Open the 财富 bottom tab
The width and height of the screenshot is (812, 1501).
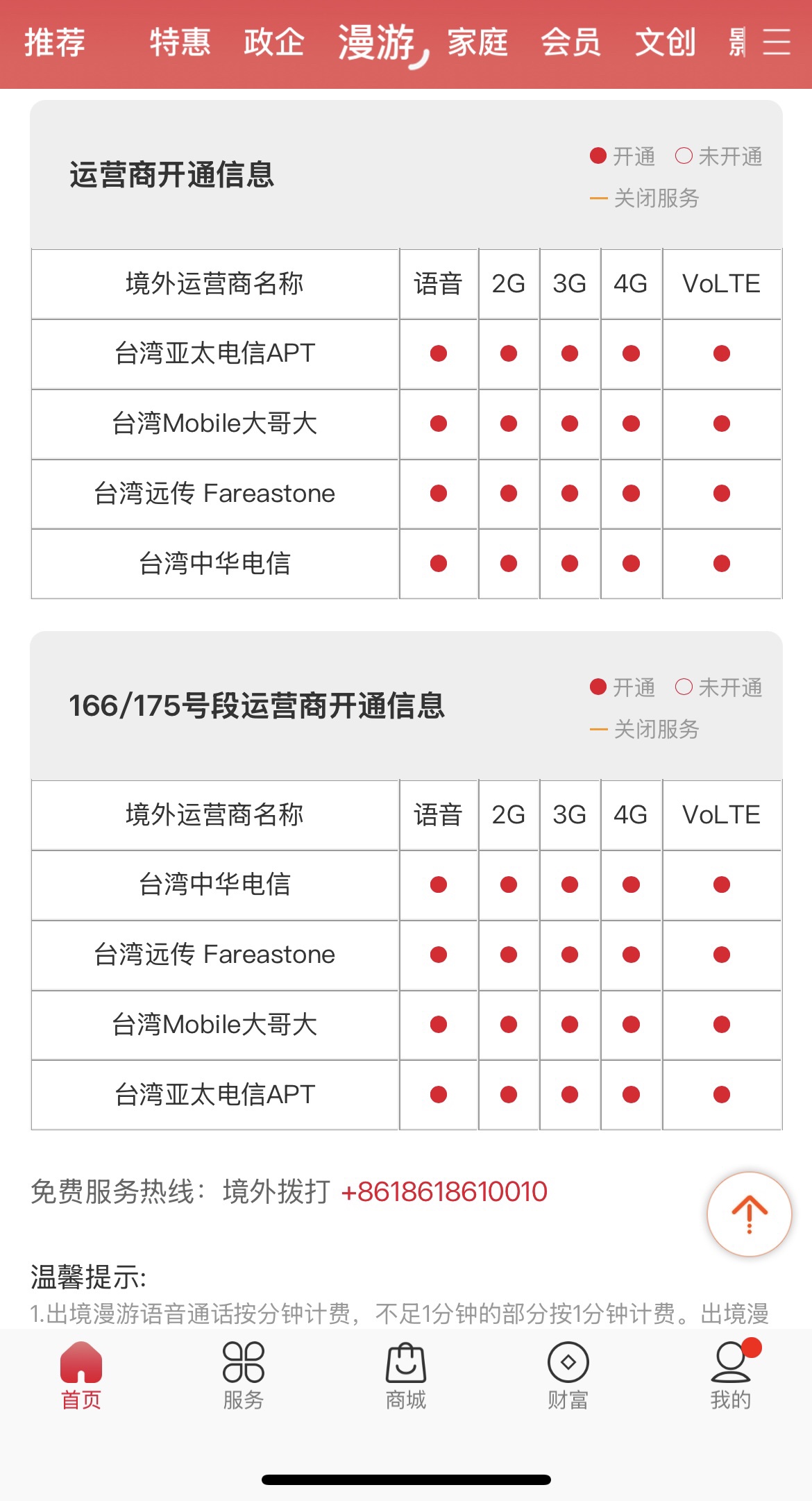(x=568, y=1376)
